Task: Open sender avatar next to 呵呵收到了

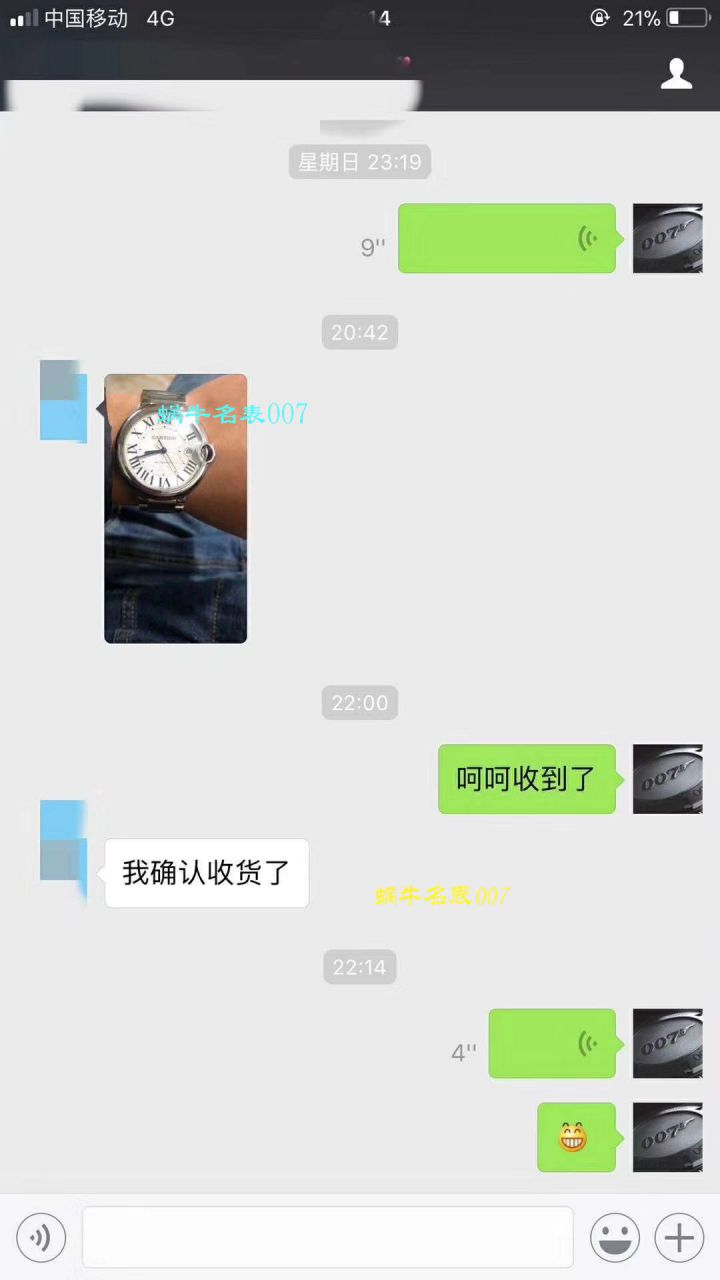Action: pos(667,779)
